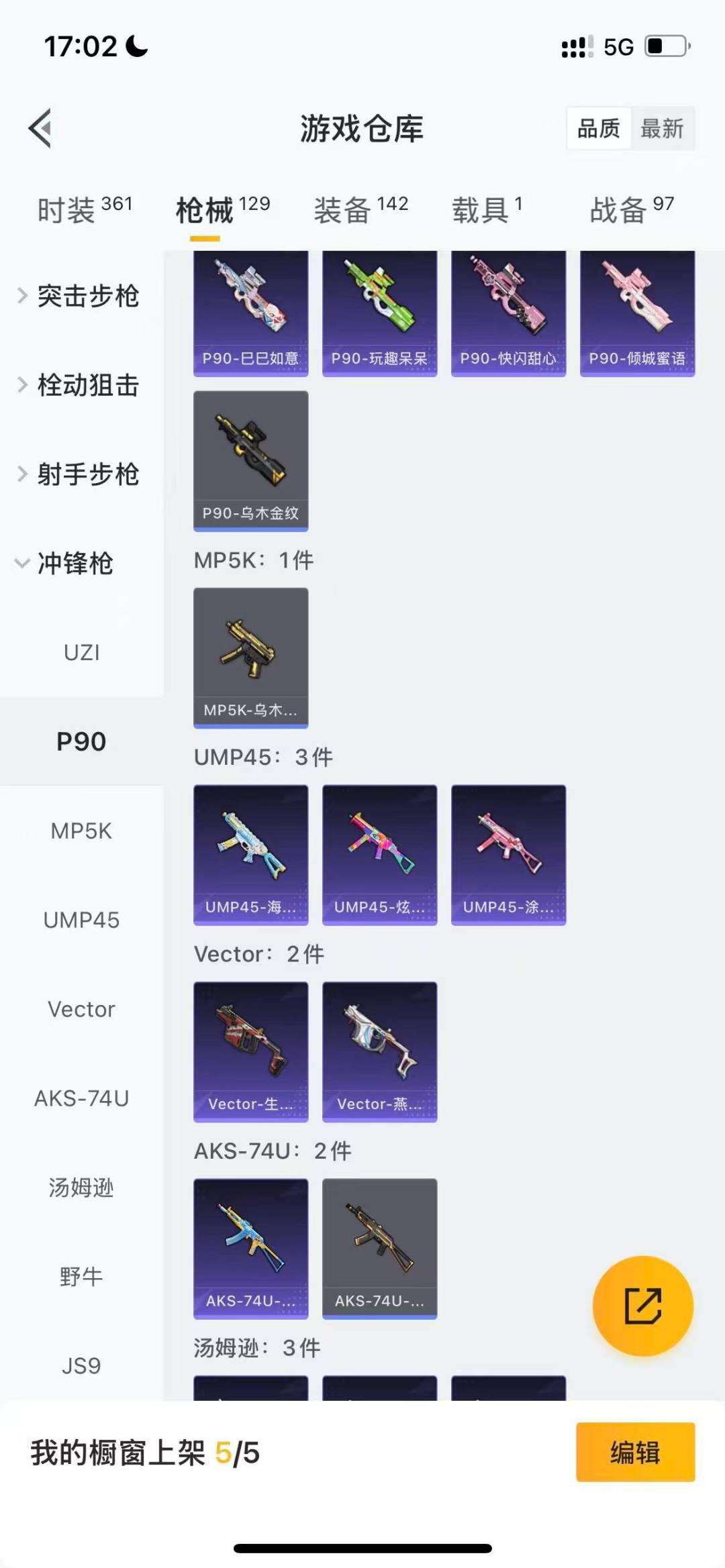
Task: Open the orange share icon near bottom right
Action: [x=642, y=1304]
